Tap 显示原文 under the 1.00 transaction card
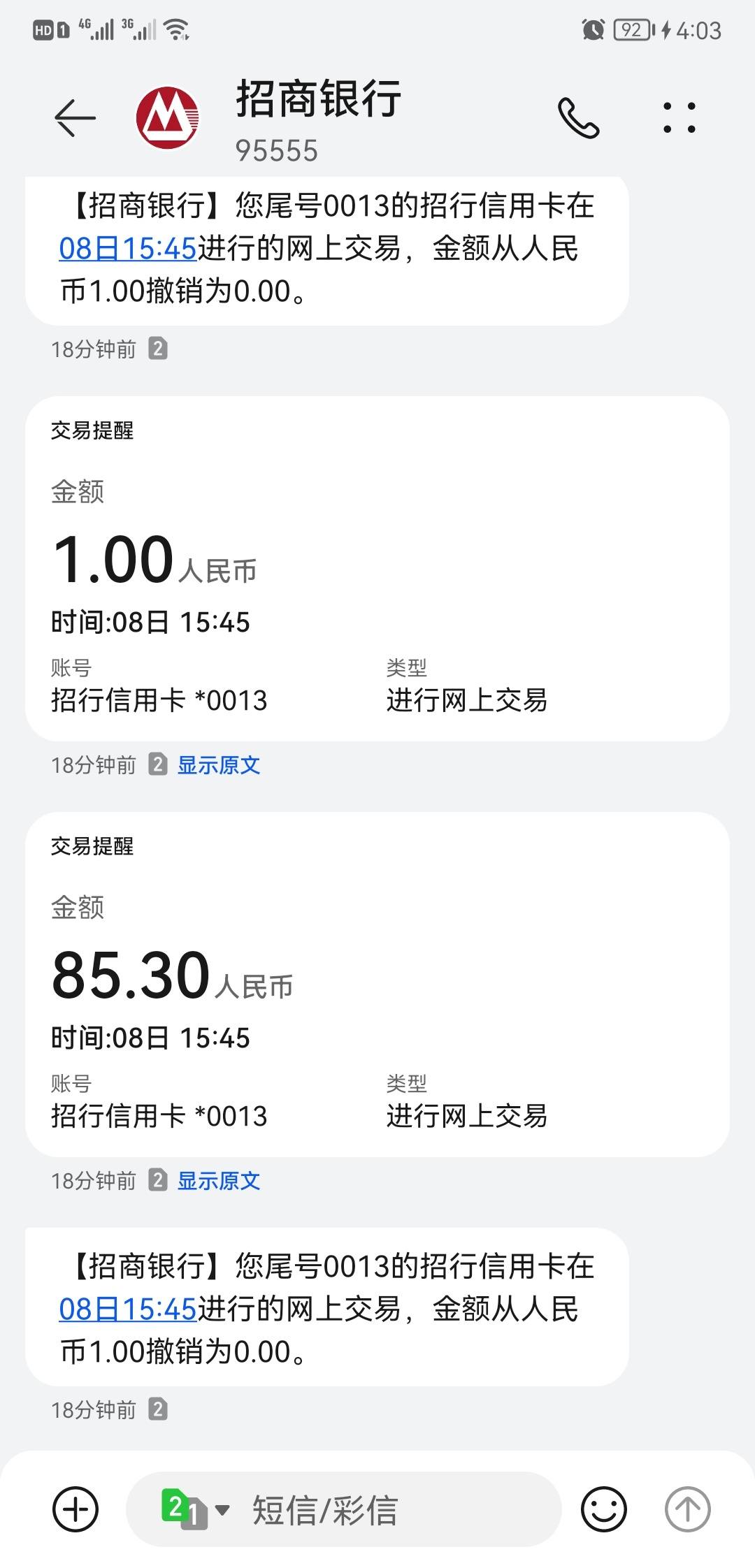755x1568 pixels. tap(219, 765)
